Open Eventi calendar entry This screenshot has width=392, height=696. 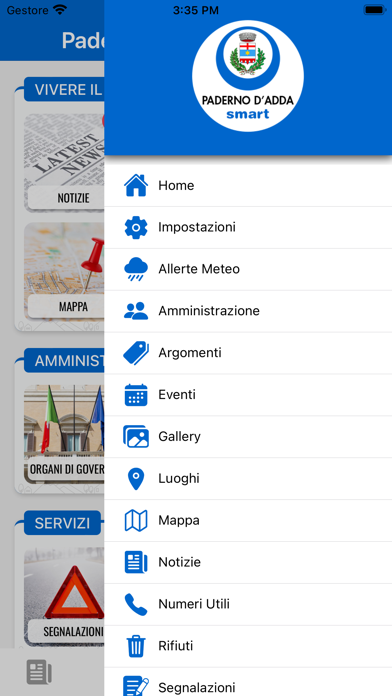tap(248, 395)
